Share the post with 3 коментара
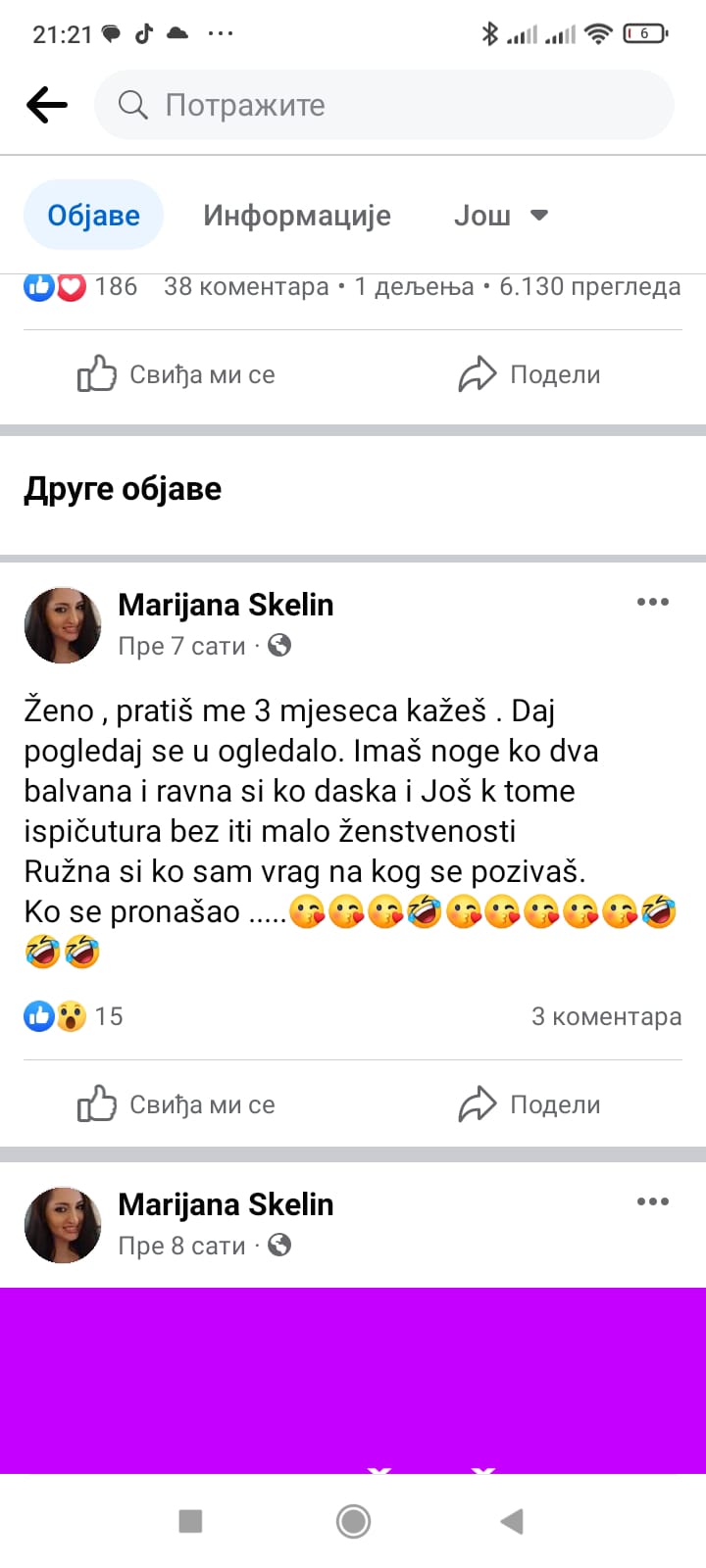The height and width of the screenshot is (1568, 706). point(529,1104)
